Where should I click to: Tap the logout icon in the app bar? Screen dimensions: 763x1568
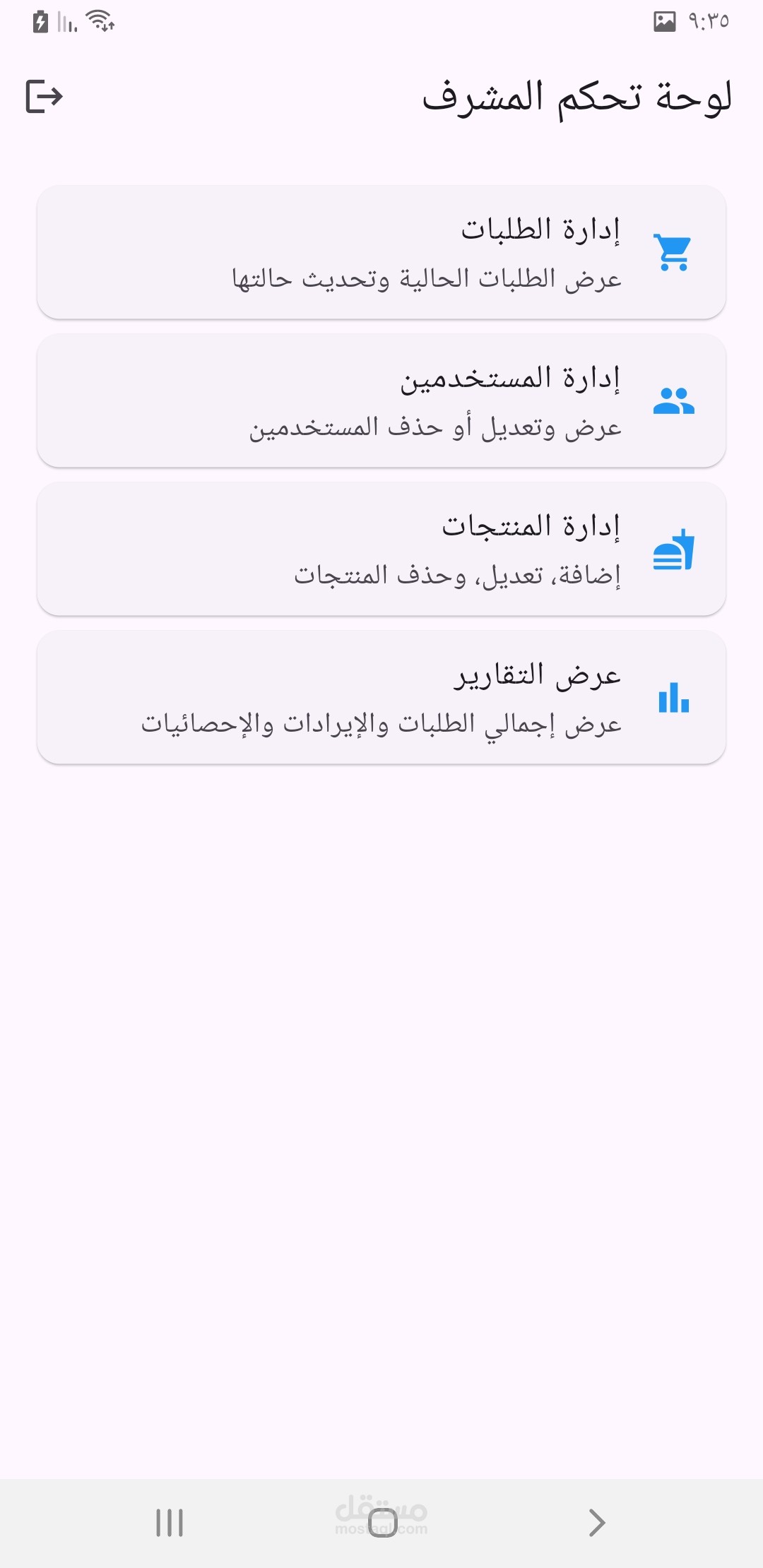click(x=45, y=96)
